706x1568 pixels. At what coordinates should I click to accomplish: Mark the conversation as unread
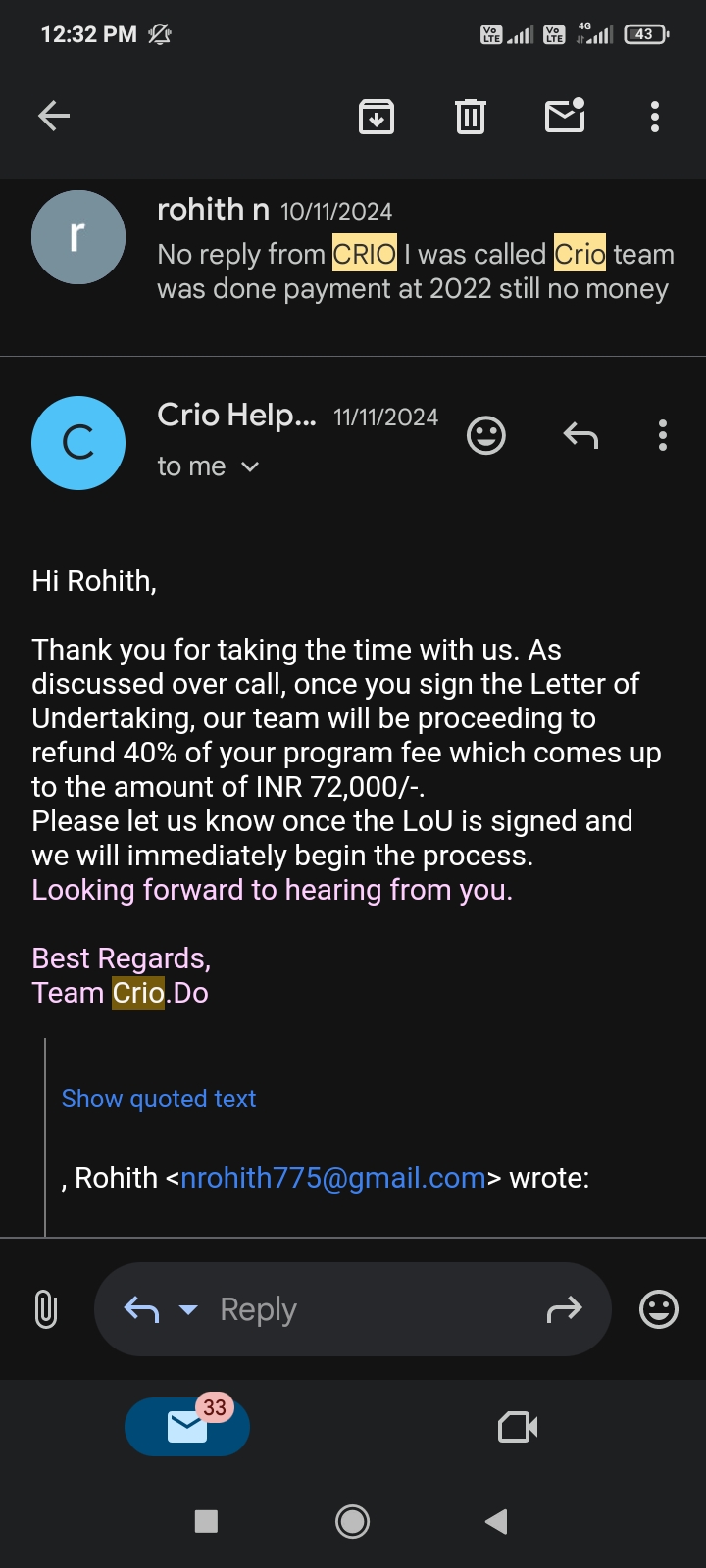point(565,117)
